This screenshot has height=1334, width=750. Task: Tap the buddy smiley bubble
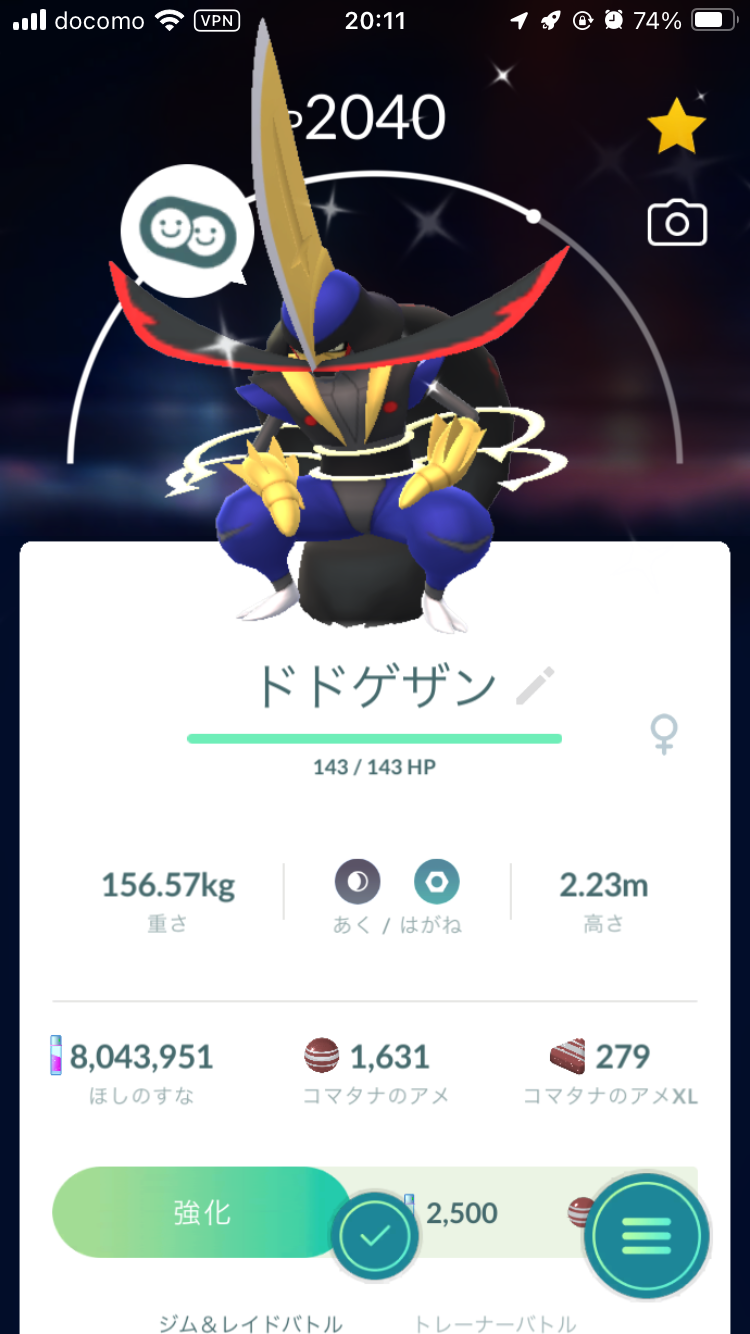pos(187,232)
